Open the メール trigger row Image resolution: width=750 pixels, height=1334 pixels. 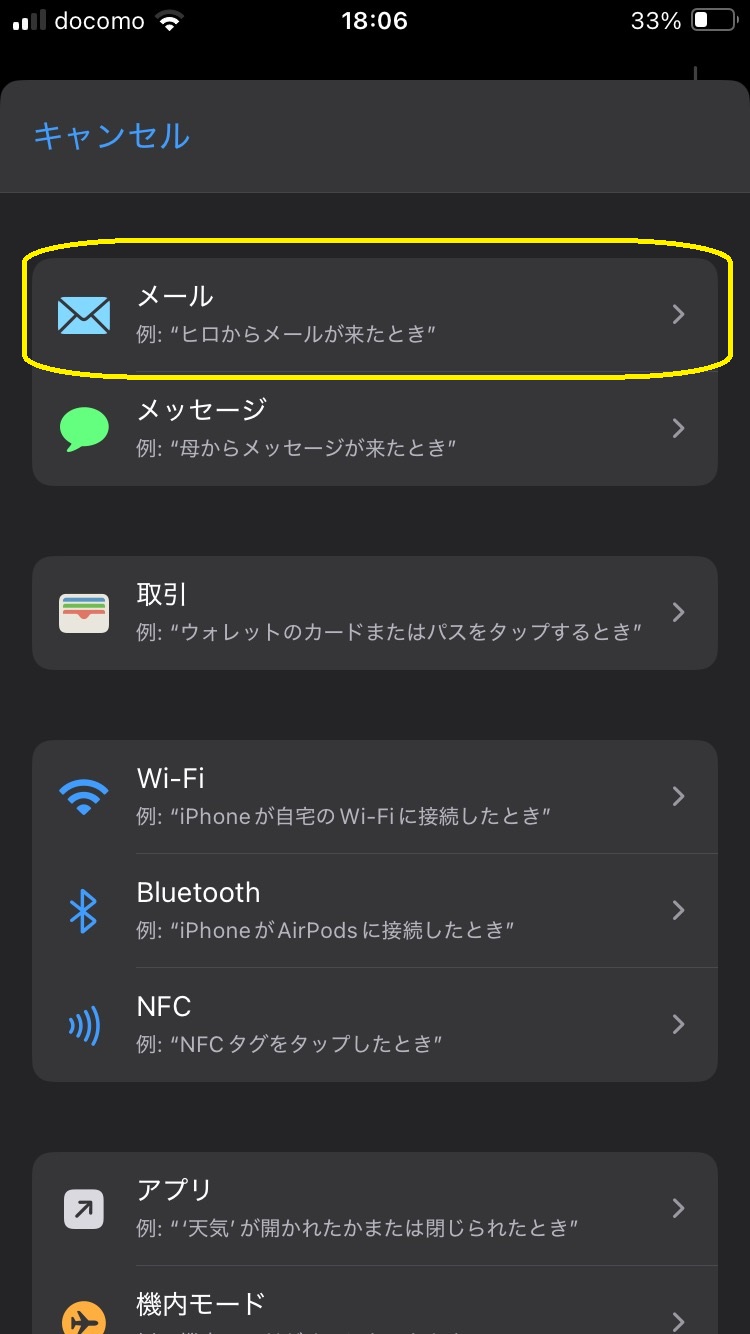(375, 315)
